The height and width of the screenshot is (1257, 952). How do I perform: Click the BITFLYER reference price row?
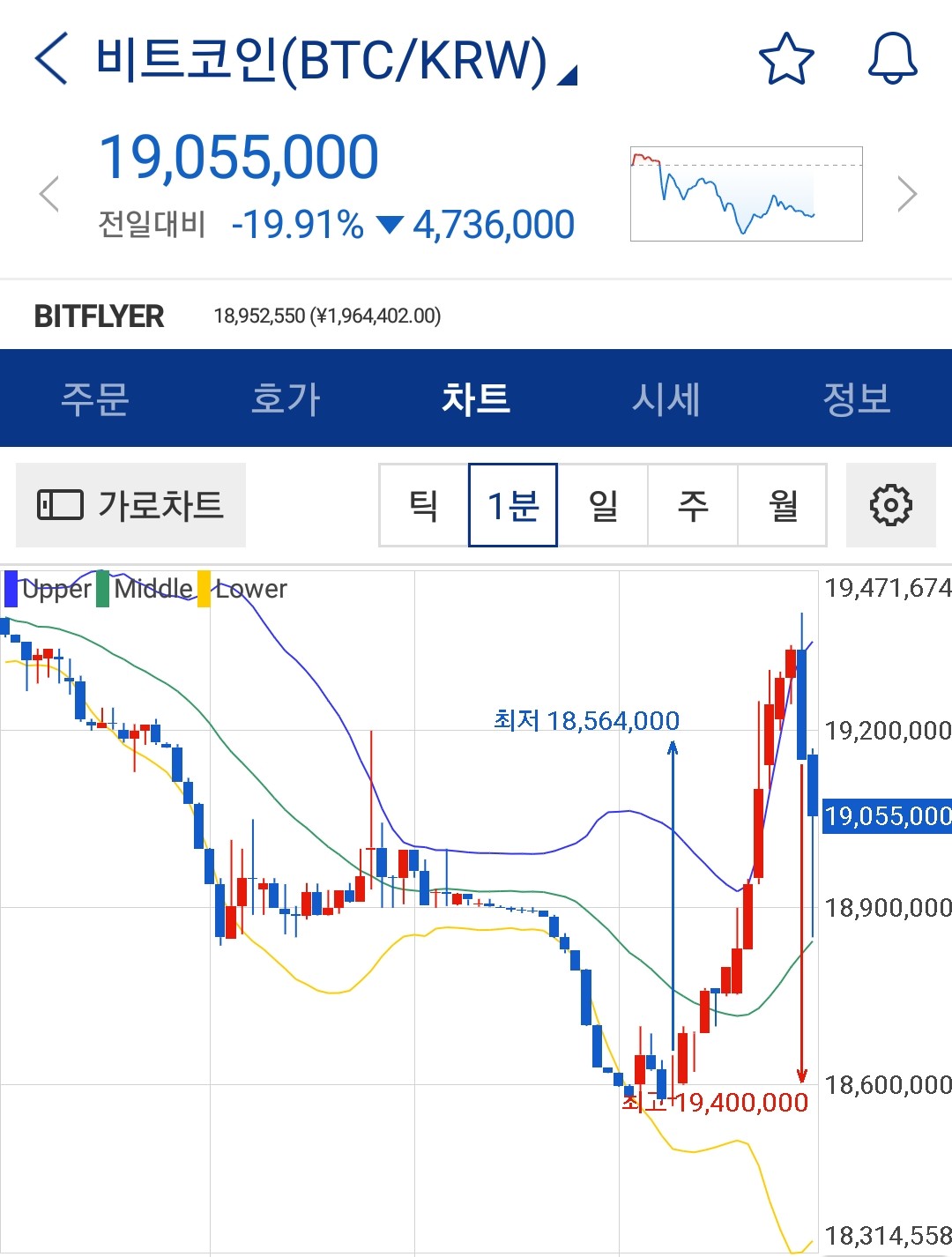pos(238,316)
